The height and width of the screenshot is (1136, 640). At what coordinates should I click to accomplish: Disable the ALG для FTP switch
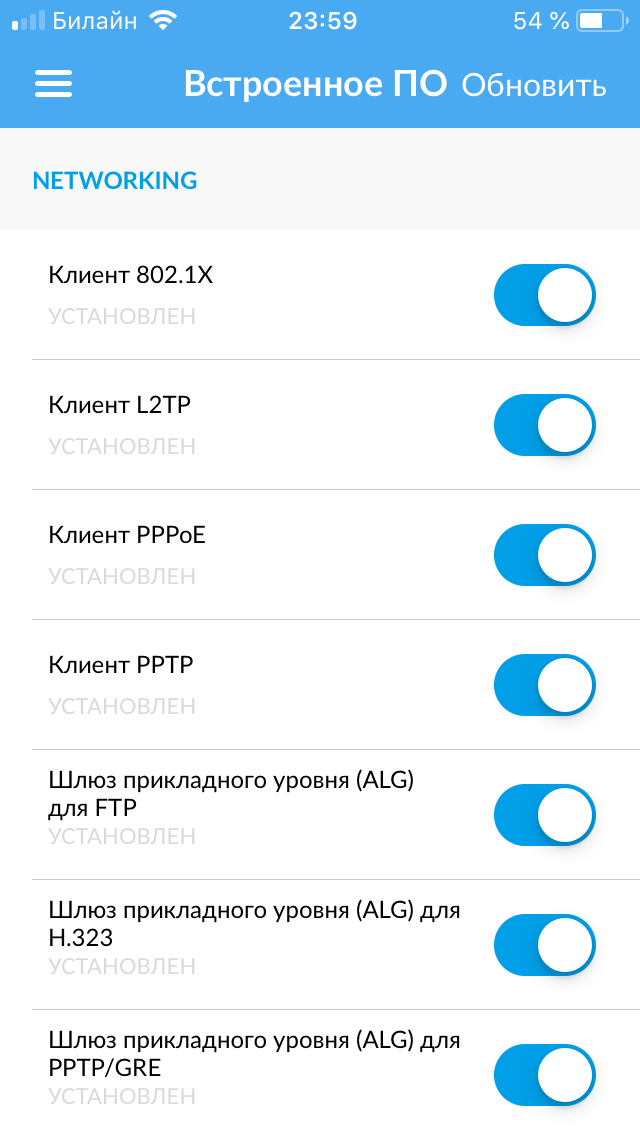(544, 815)
